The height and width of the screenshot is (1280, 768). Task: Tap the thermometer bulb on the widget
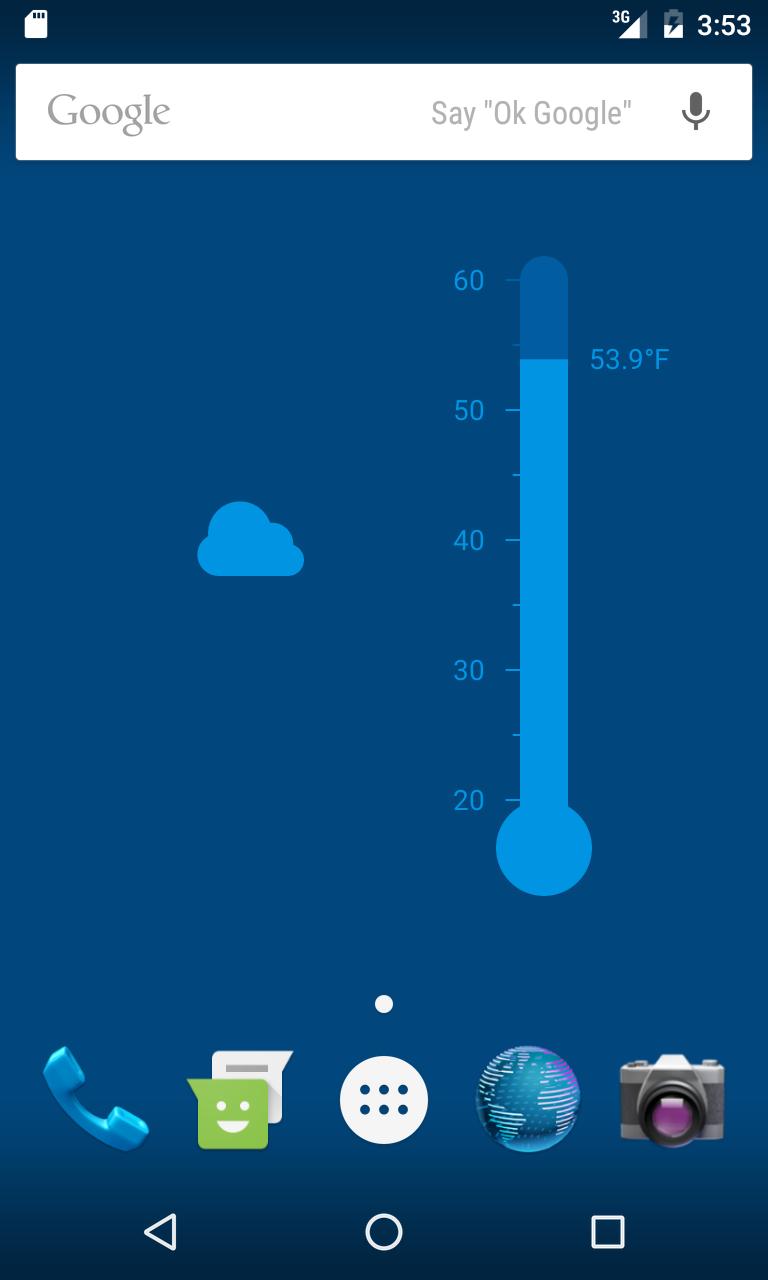(544, 850)
